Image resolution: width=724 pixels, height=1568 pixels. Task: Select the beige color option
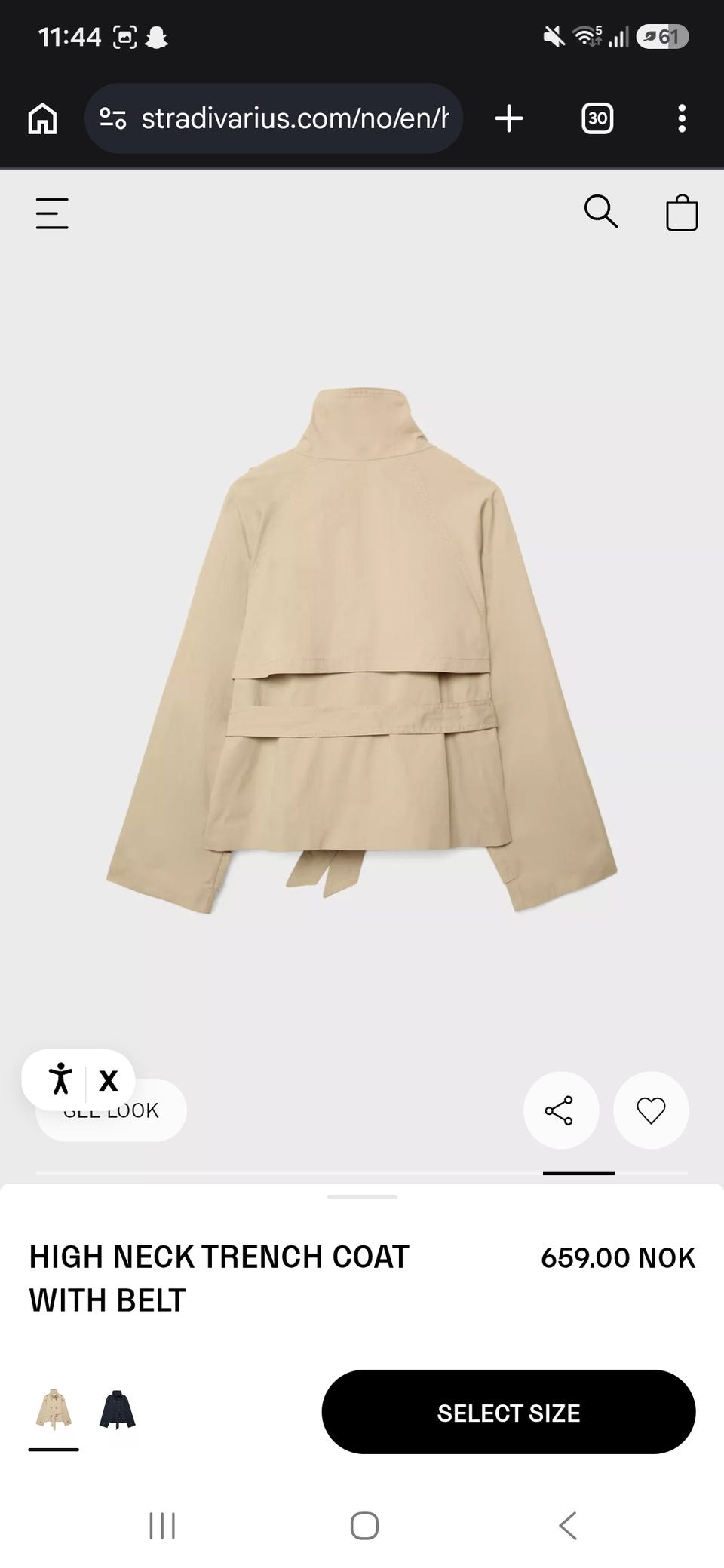(54, 1409)
